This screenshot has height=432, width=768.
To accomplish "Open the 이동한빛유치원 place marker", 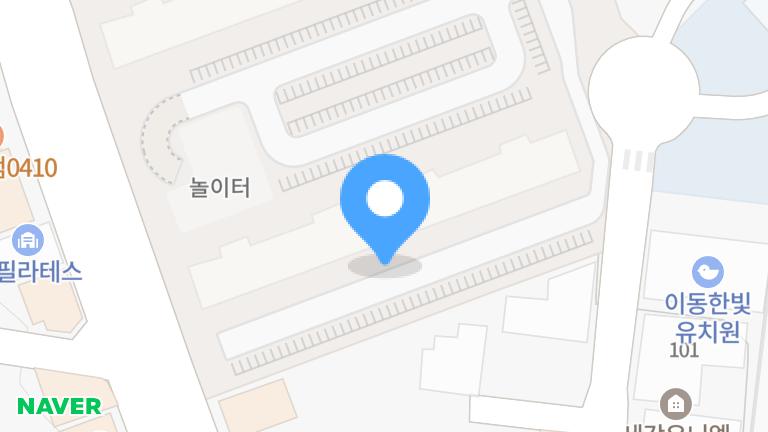I will click(x=707, y=272).
